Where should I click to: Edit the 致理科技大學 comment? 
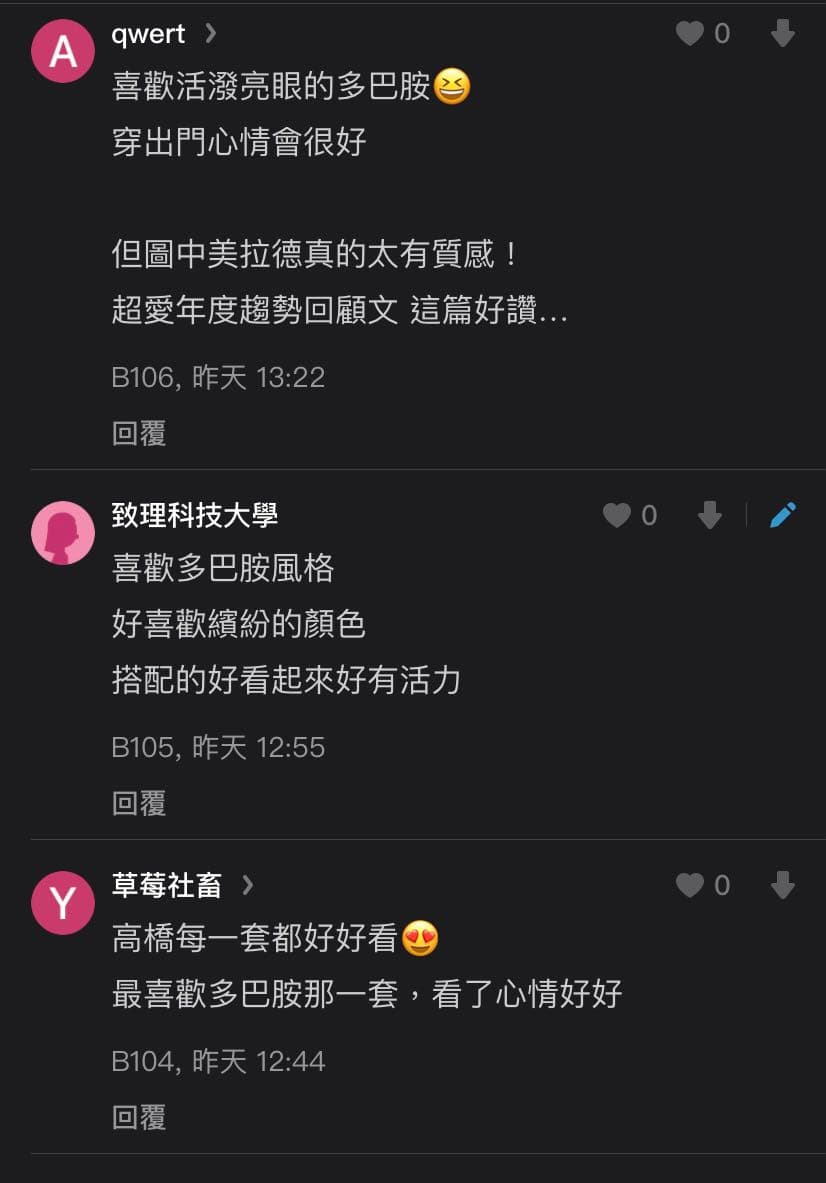(x=783, y=515)
